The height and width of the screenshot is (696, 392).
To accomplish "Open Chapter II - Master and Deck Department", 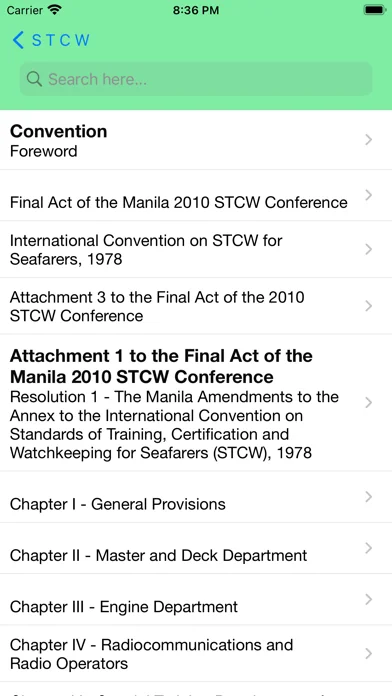I will [x=196, y=549].
